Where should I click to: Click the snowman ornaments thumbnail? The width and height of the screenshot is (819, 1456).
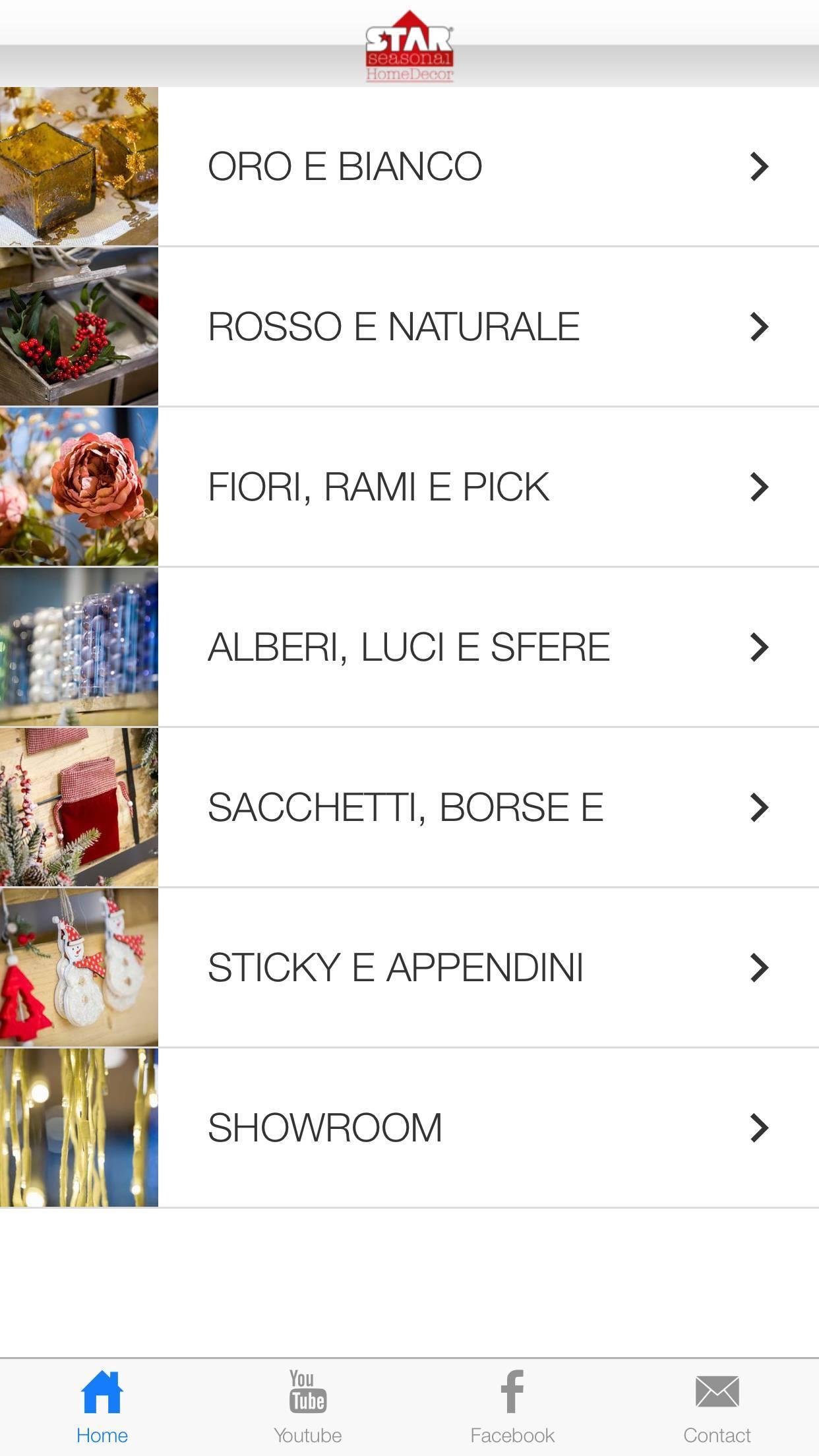coord(79,967)
